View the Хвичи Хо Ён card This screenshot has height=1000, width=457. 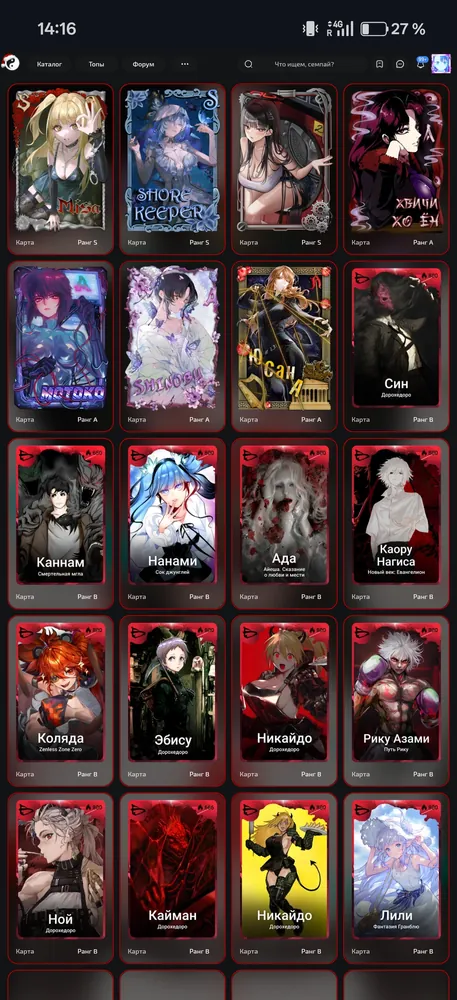click(x=396, y=169)
